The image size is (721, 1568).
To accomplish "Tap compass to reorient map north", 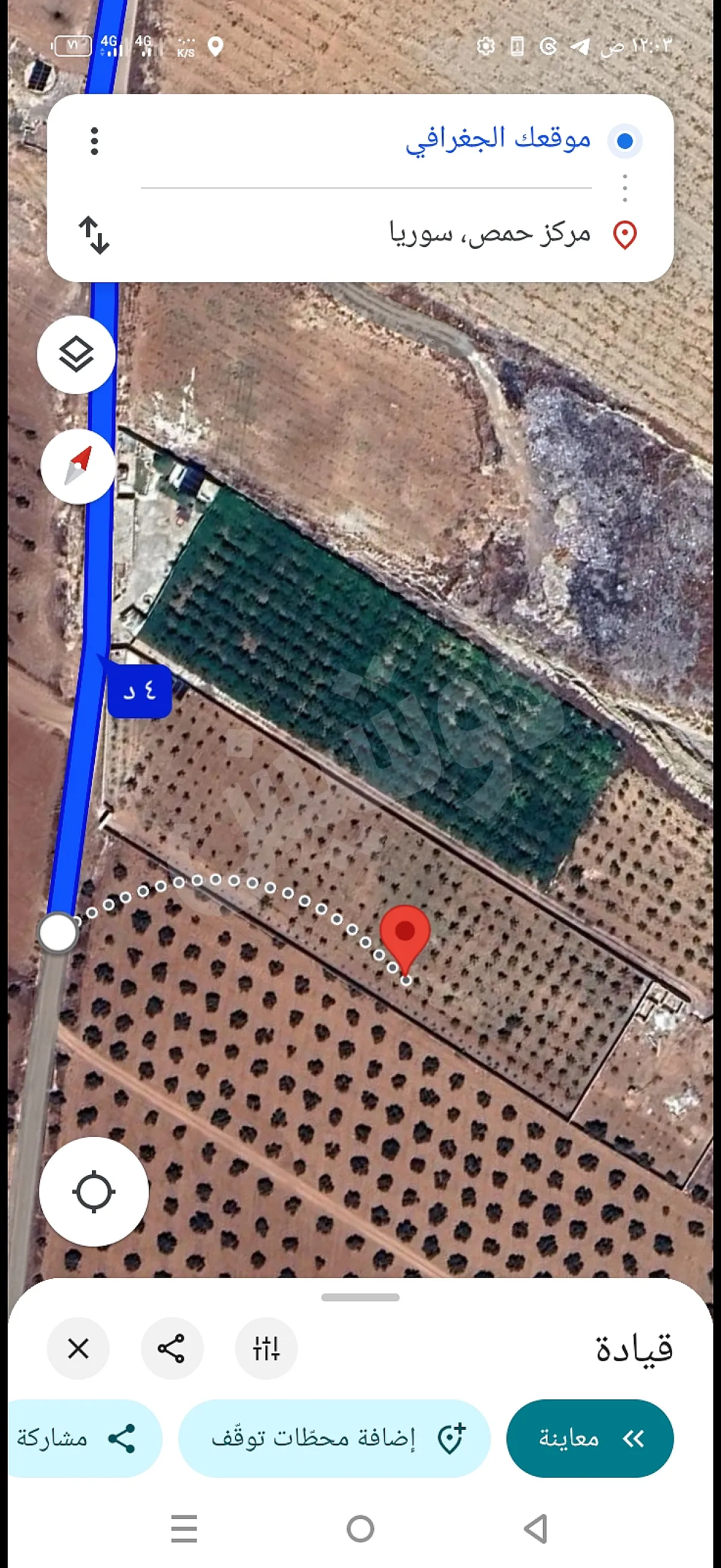I will [78, 466].
